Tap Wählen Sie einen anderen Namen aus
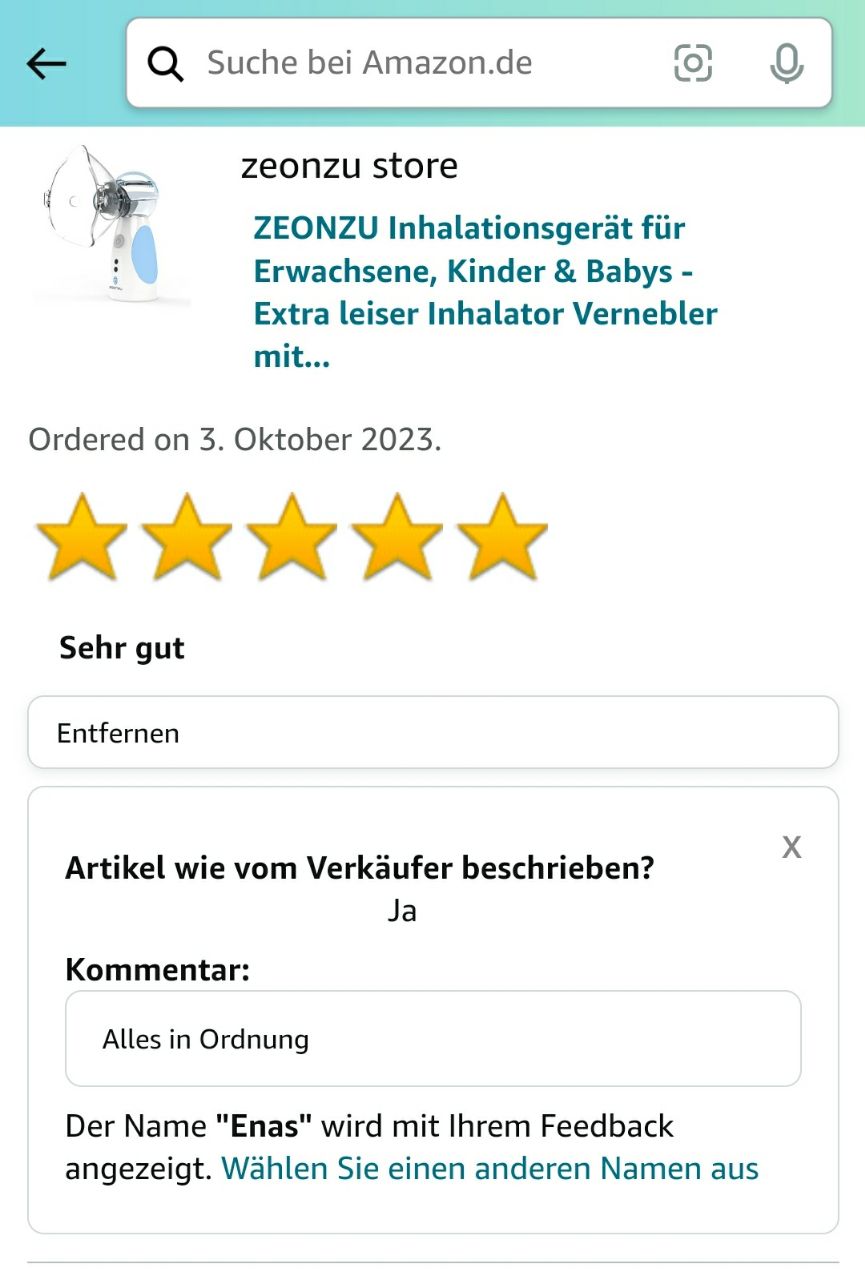Screen dimensions: 865x1280 pyautogui.click(x=490, y=1169)
